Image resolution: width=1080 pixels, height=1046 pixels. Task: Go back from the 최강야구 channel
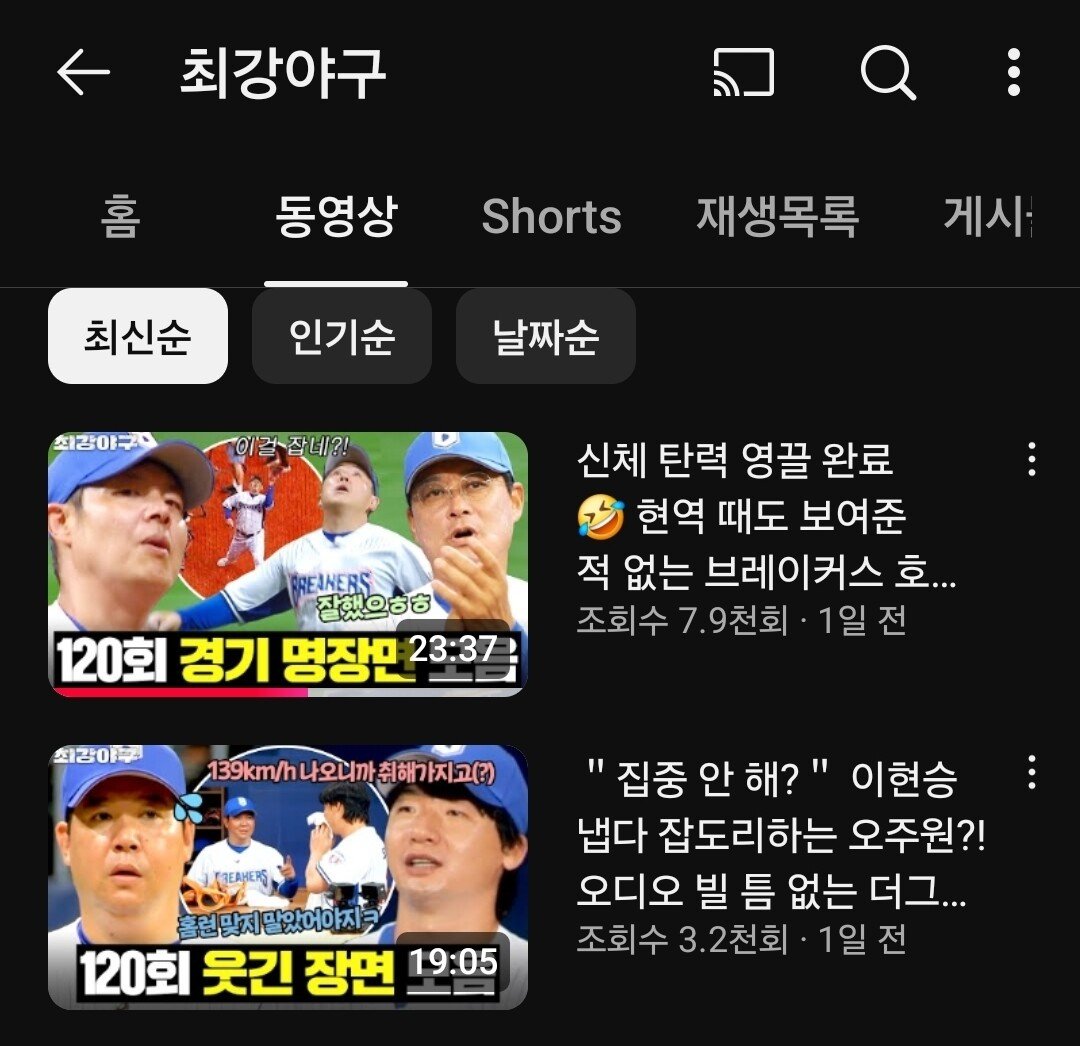tap(83, 73)
